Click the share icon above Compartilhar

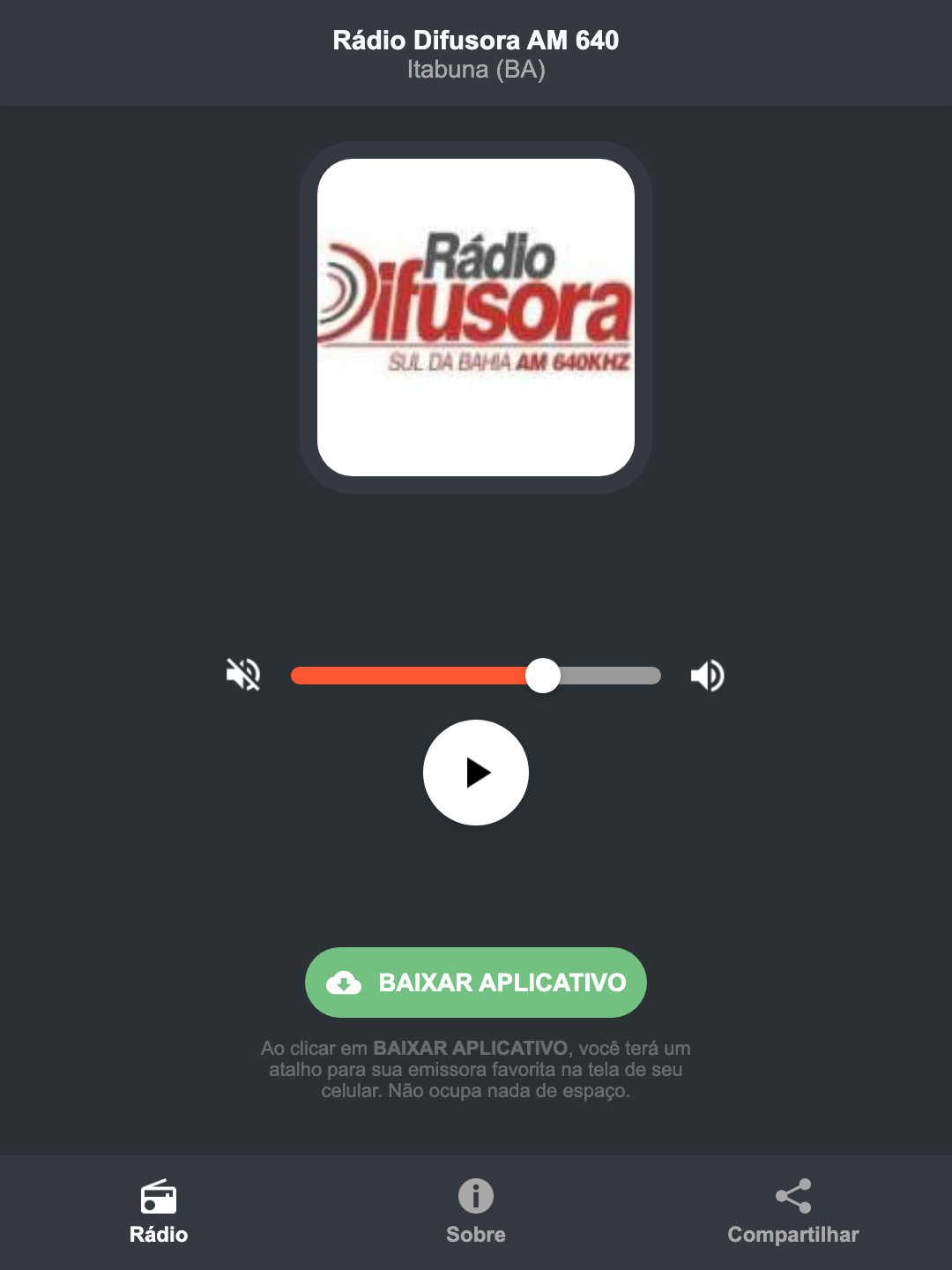[792, 1196]
